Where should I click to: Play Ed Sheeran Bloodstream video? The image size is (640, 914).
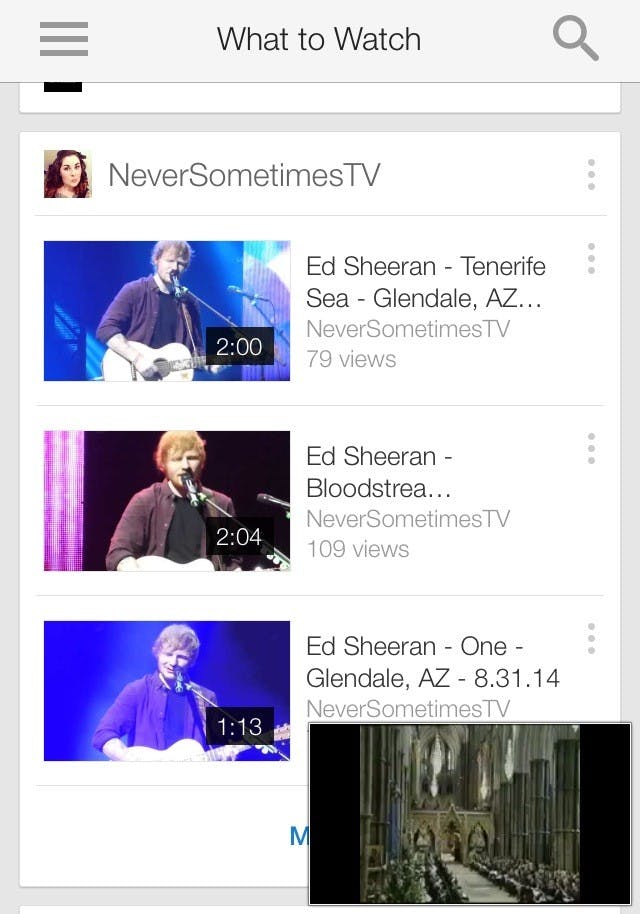pyautogui.click(x=167, y=501)
